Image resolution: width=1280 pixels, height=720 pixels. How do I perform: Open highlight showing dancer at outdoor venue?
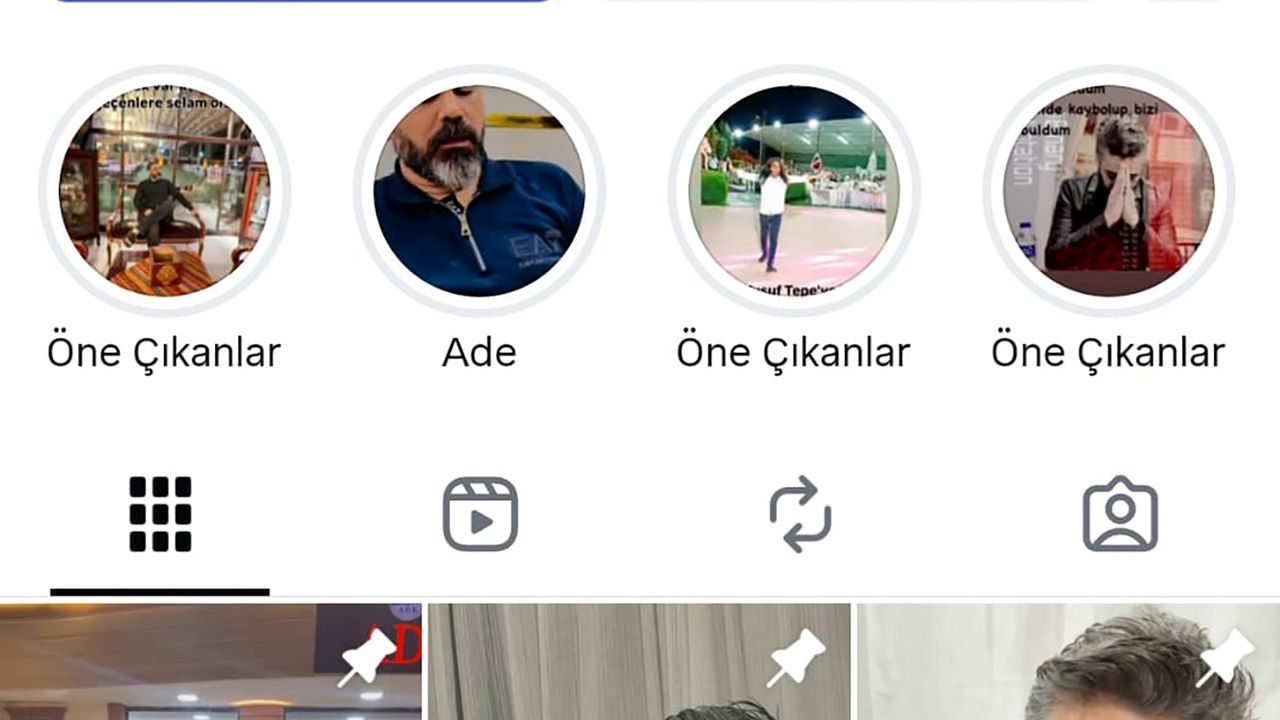[x=793, y=190]
